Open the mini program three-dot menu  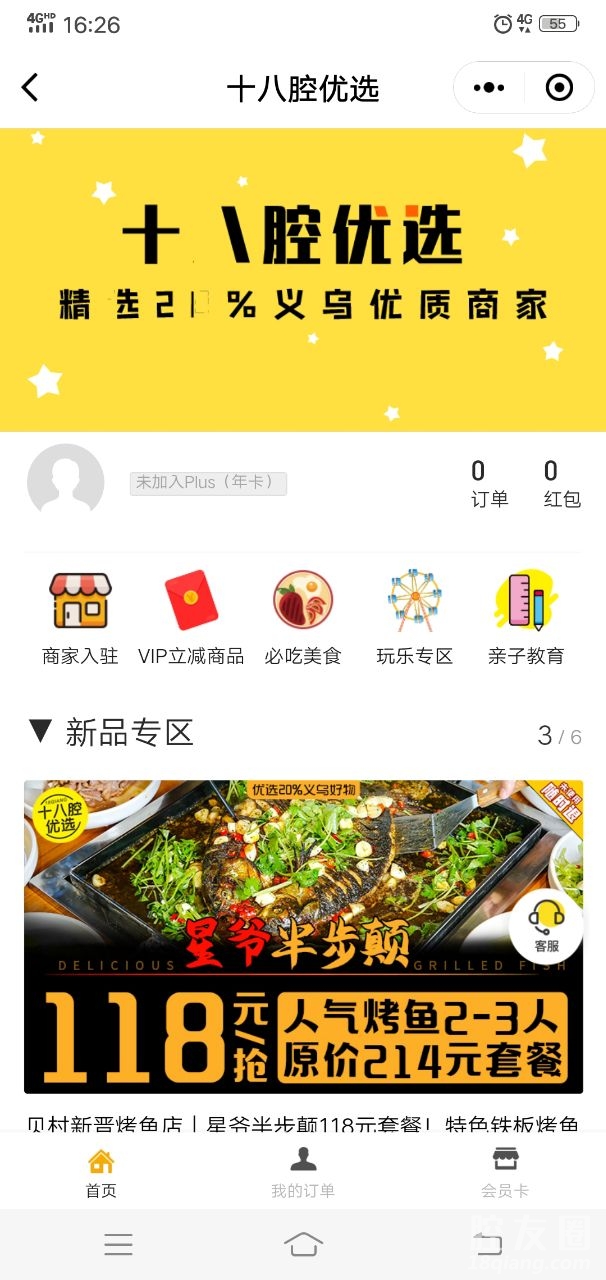[x=489, y=88]
